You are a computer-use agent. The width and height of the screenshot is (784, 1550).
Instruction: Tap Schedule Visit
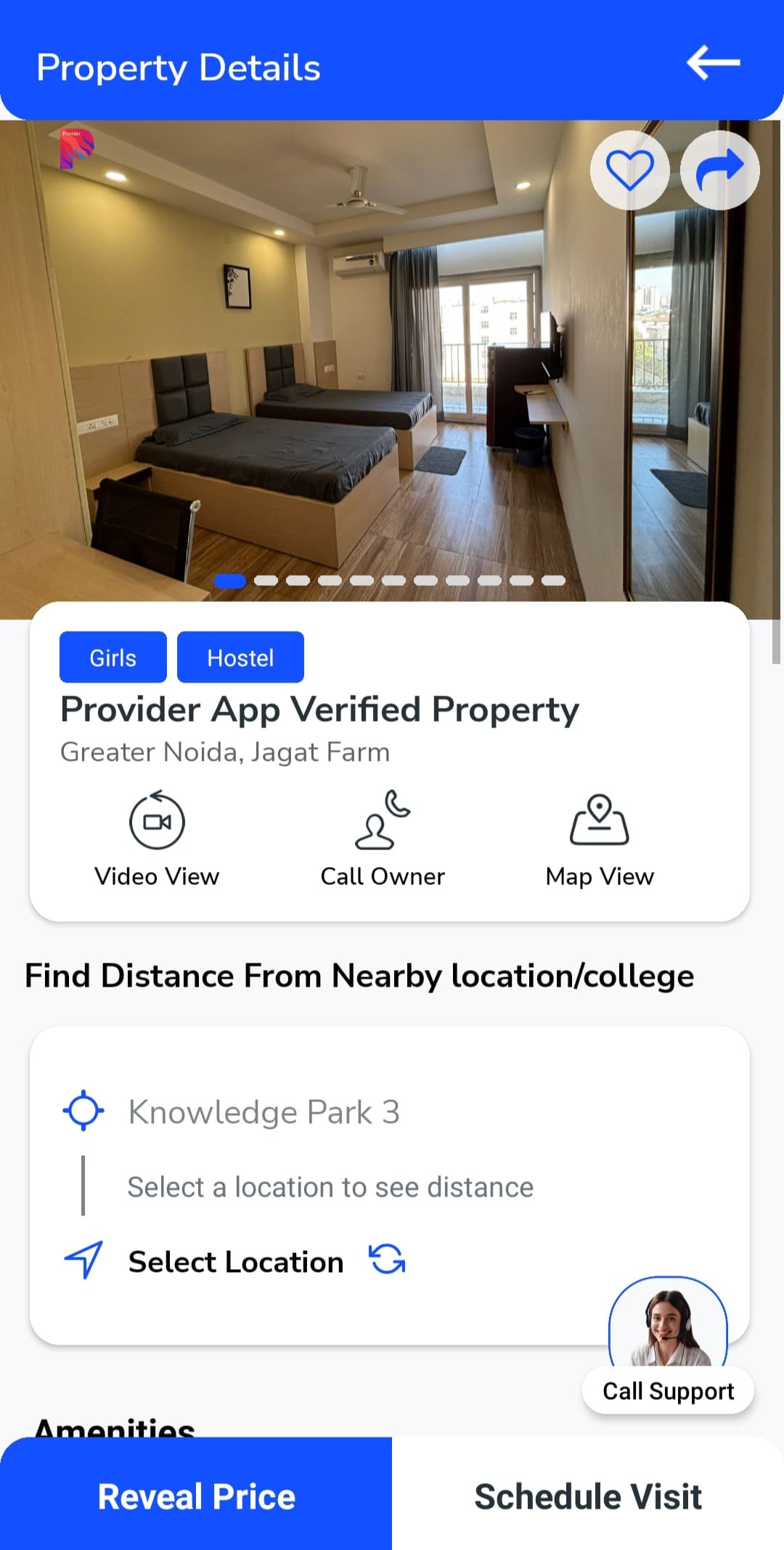pos(588,1496)
